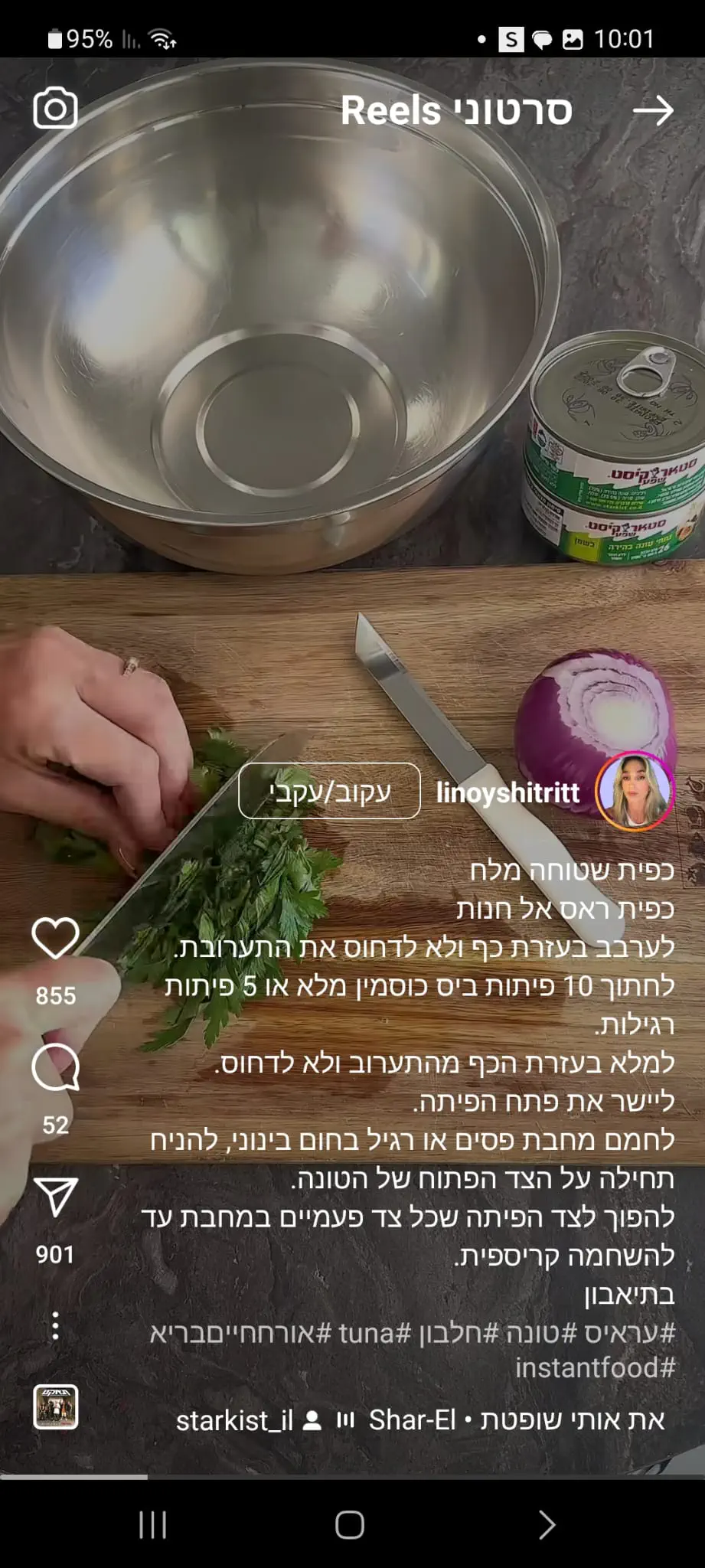The image size is (705, 1568).
Task: Open the camera to create a reel
Action: [56, 109]
